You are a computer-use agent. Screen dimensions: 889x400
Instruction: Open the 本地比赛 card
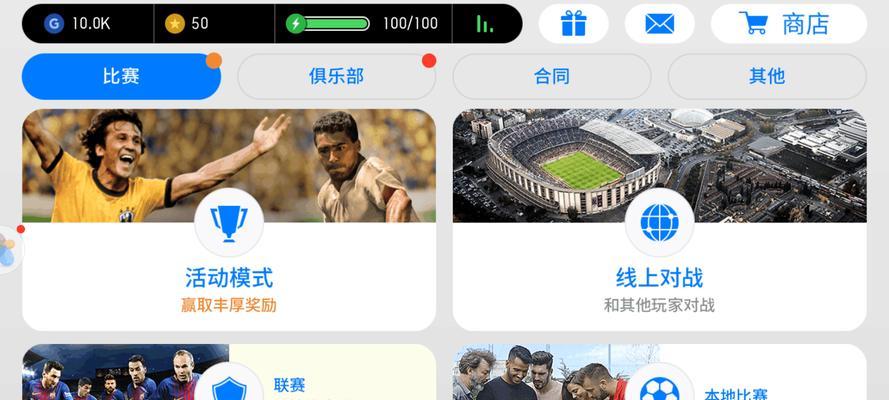(x=659, y=375)
